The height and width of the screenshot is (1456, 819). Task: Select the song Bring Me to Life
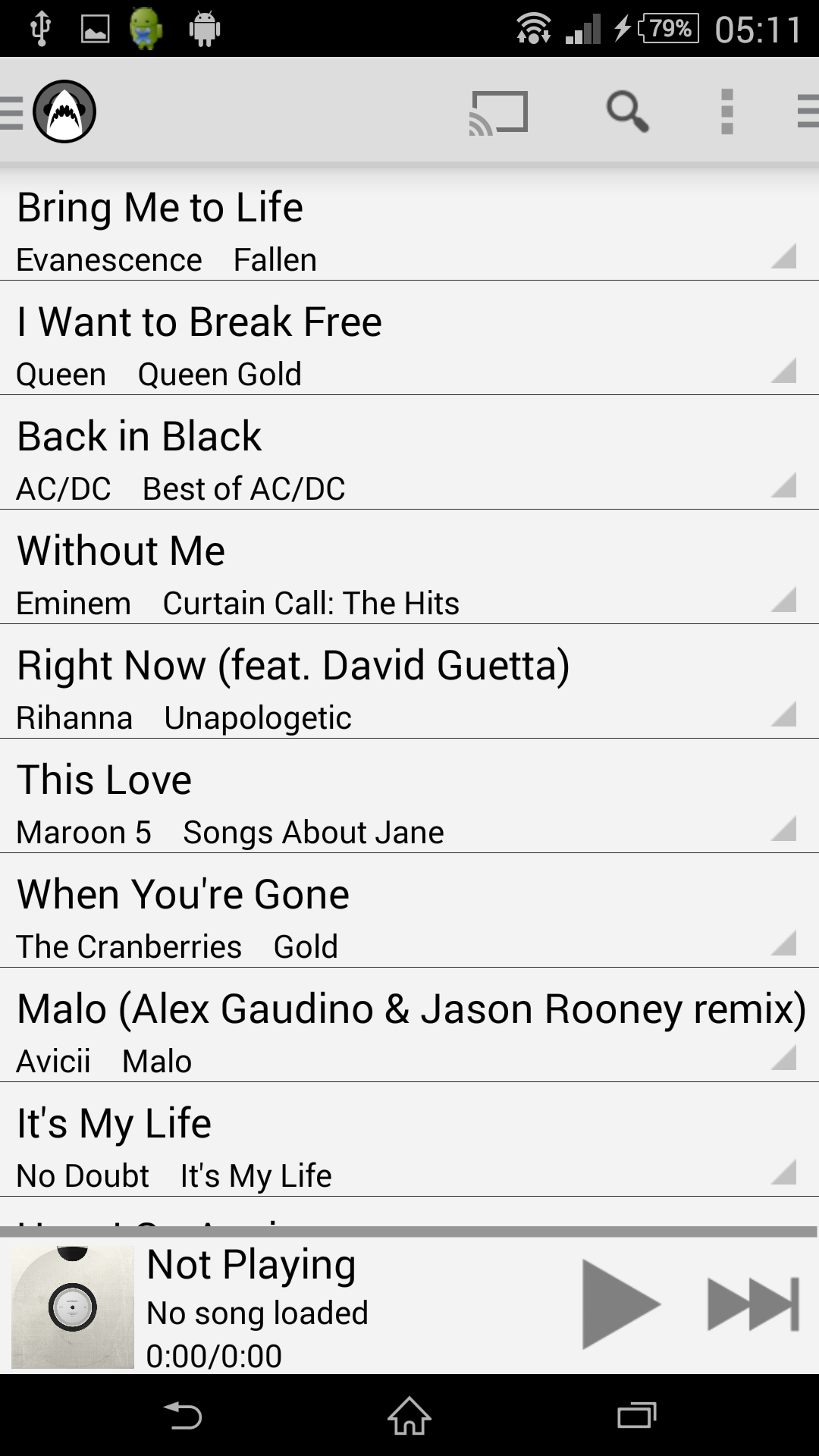409,224
